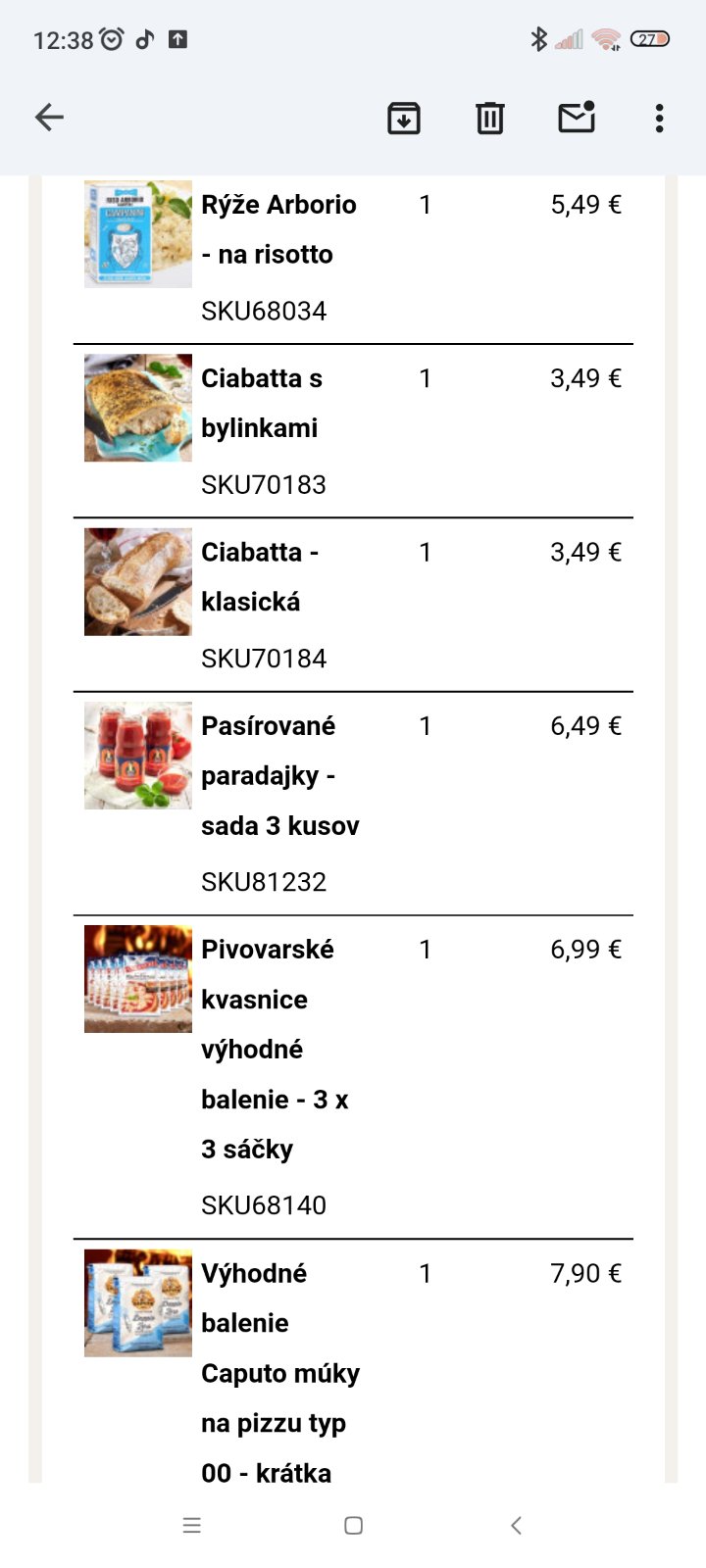Mark the email as unread

[577, 118]
